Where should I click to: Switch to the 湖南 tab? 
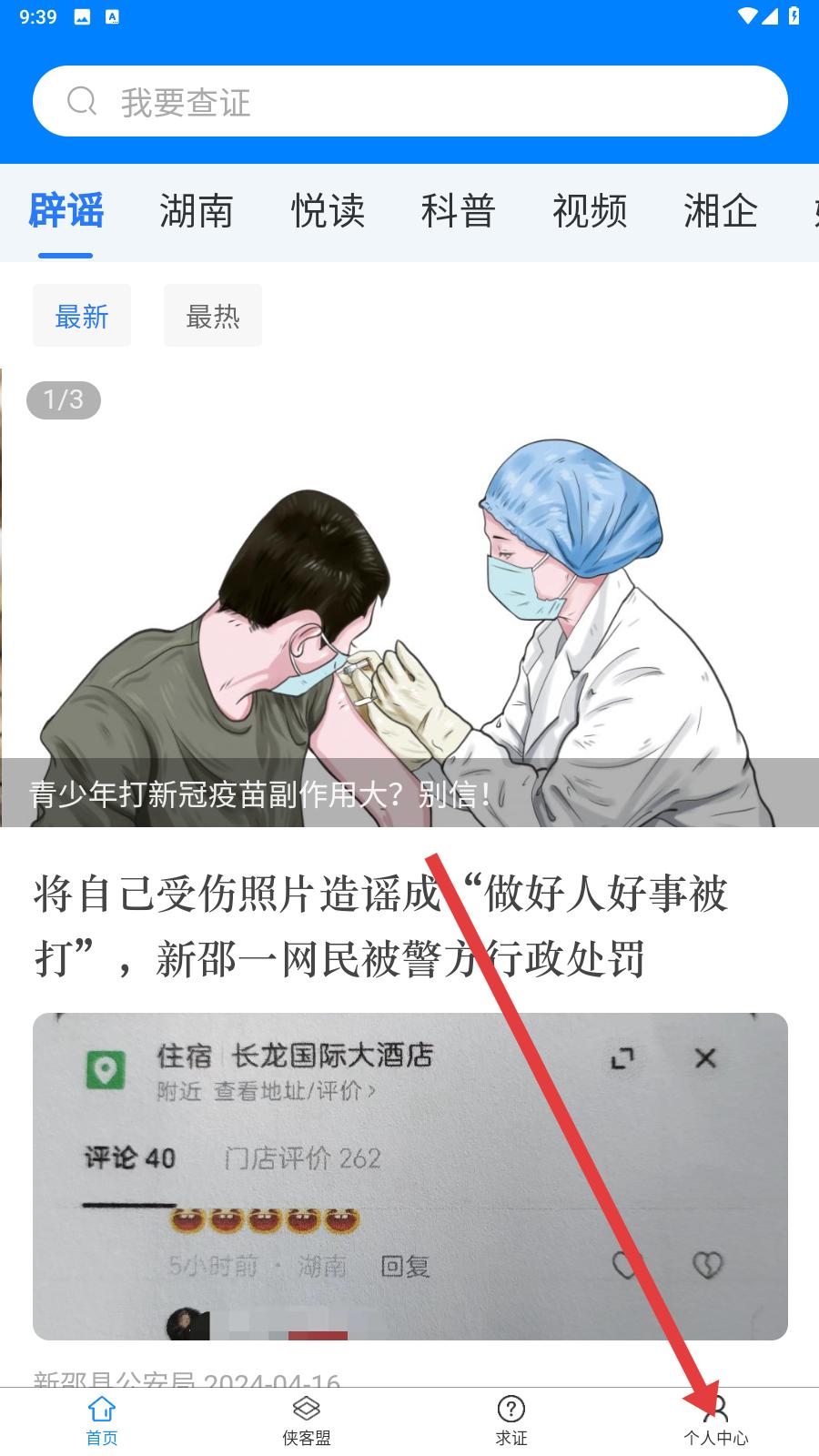tap(197, 211)
